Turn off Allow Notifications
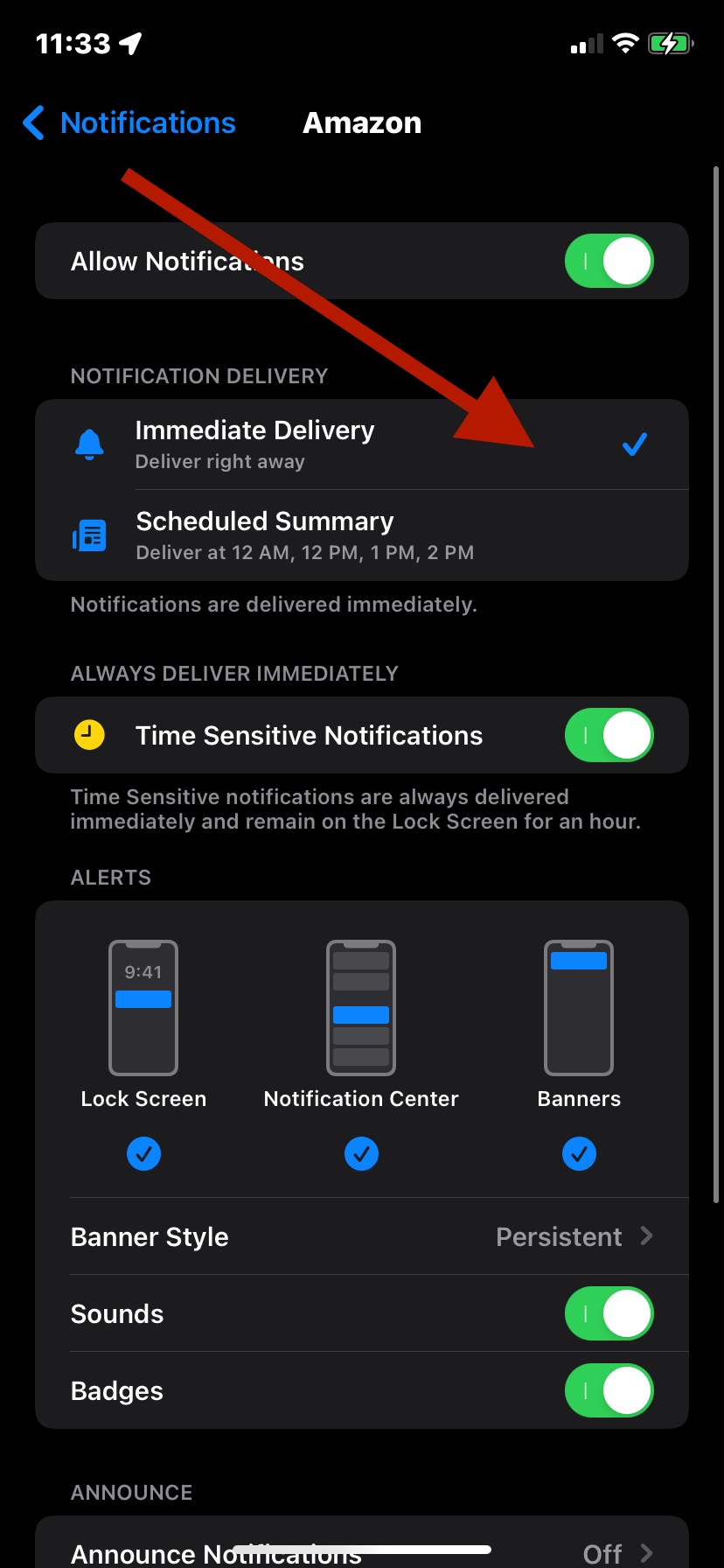 [609, 261]
